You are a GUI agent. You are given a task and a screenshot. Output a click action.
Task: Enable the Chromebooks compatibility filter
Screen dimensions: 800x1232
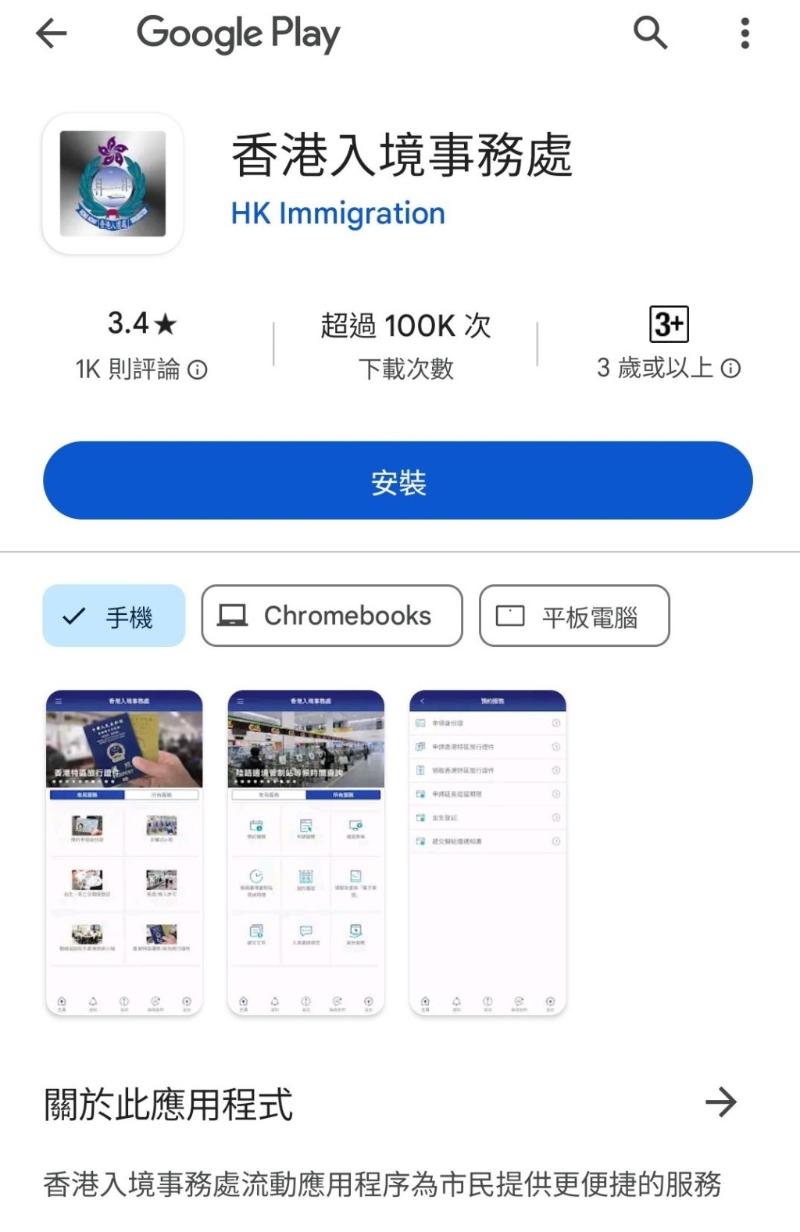coord(332,616)
